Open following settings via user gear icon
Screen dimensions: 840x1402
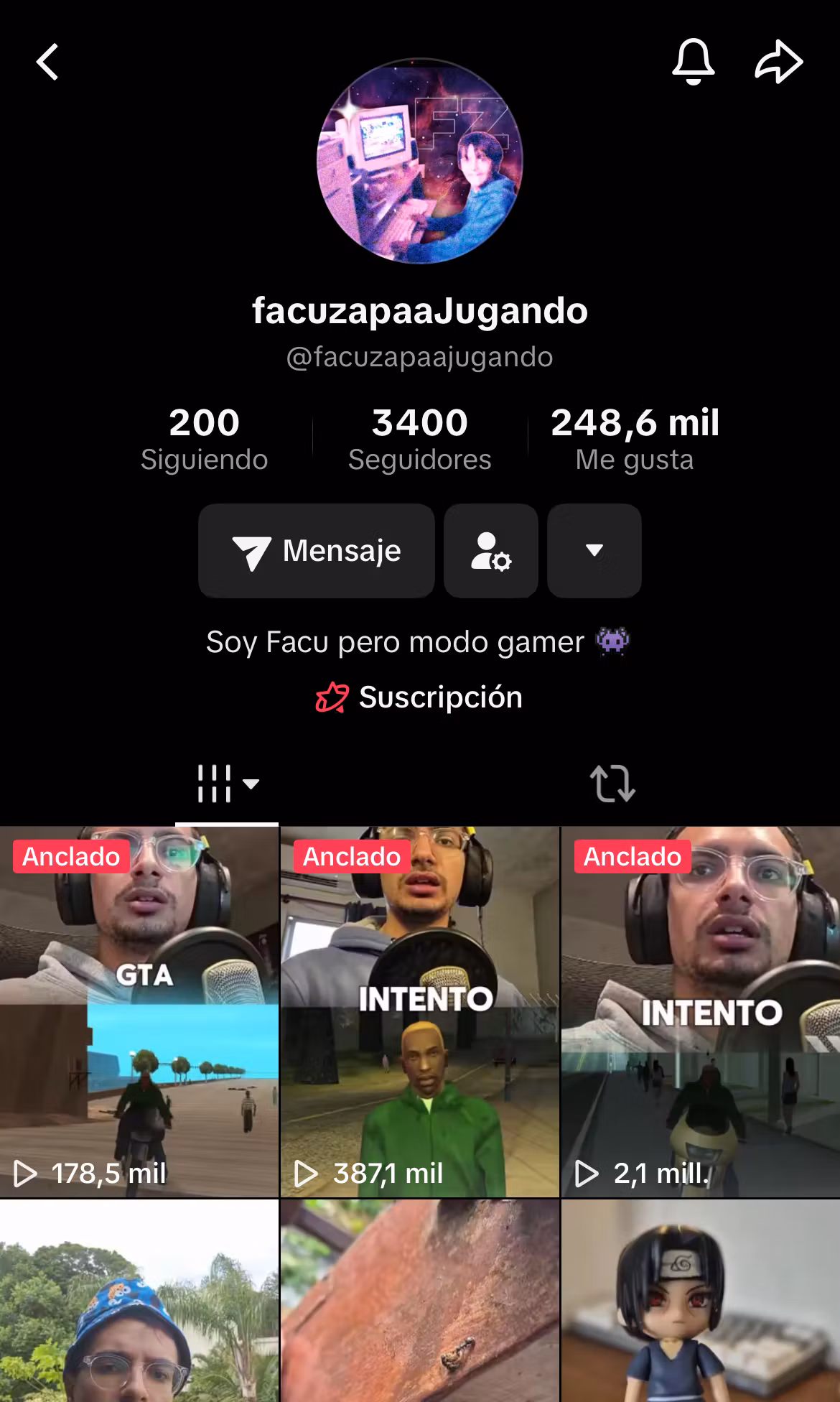click(490, 551)
